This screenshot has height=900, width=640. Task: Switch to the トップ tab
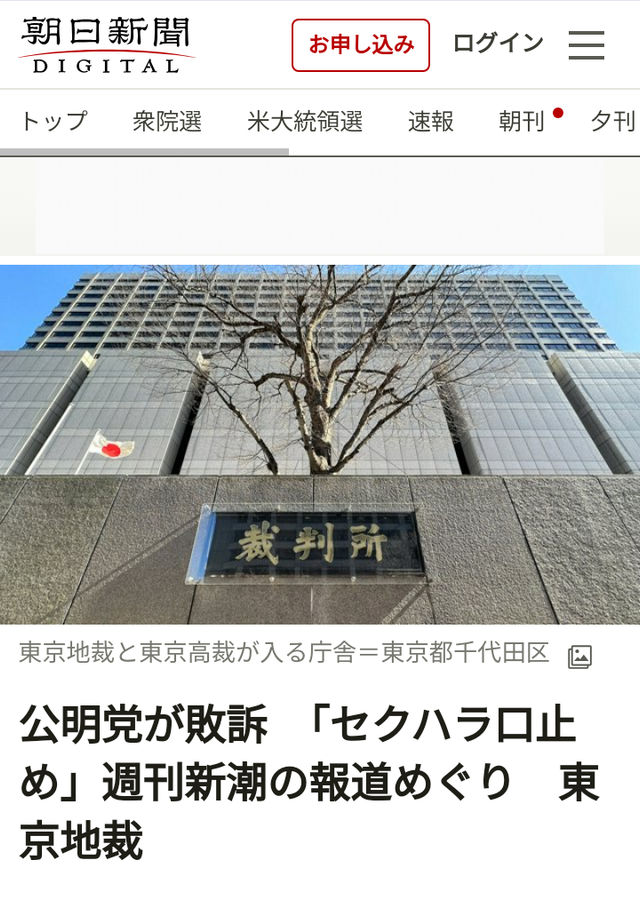(x=53, y=122)
